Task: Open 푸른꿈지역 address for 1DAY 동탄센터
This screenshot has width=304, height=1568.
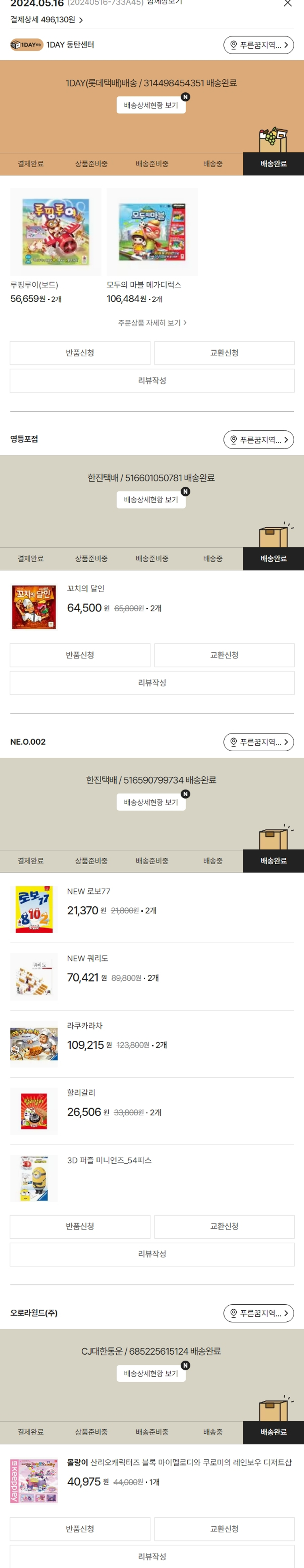Action: point(258,45)
